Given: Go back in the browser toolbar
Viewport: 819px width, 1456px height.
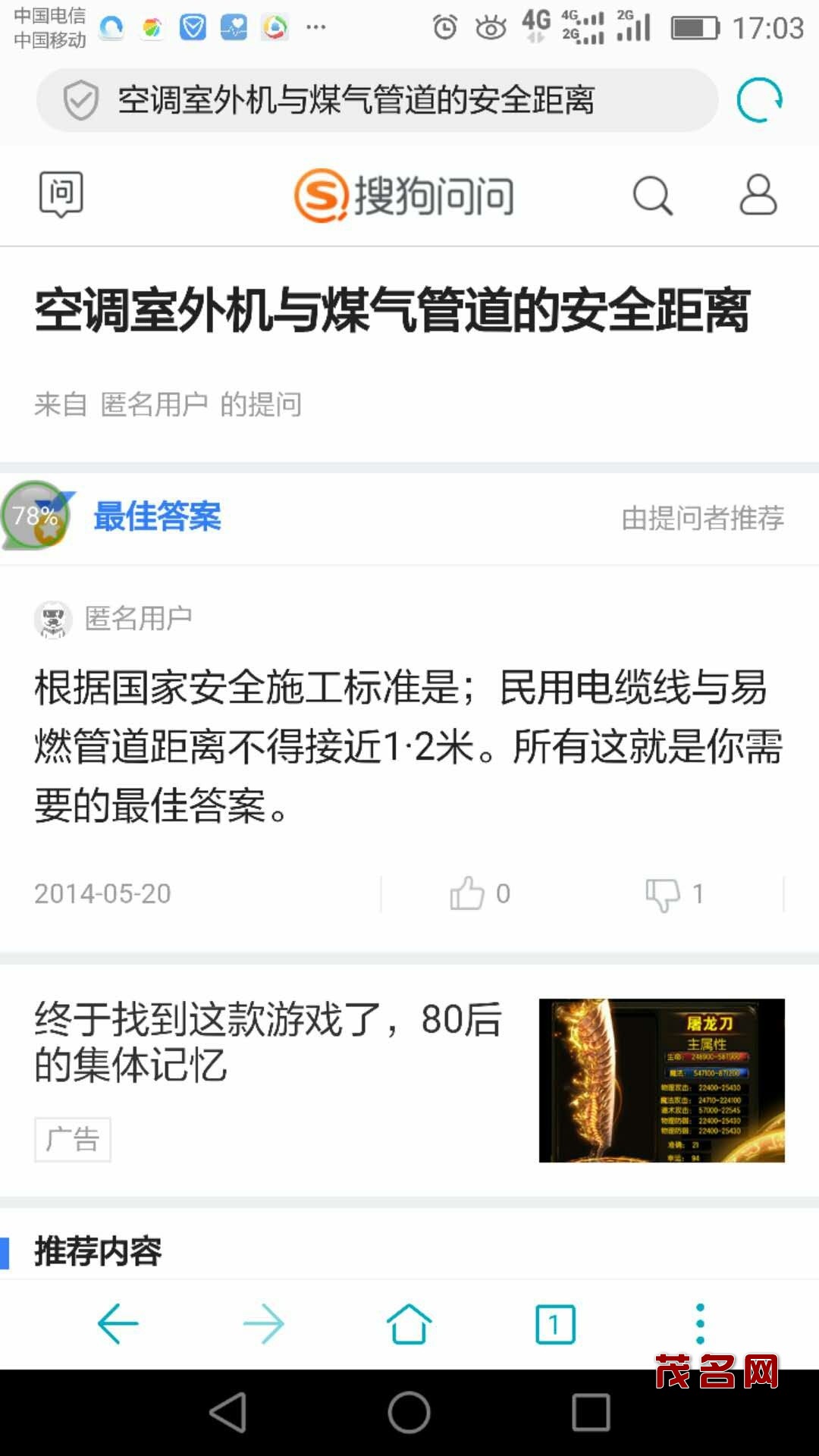Looking at the screenshot, I should point(118,1324).
